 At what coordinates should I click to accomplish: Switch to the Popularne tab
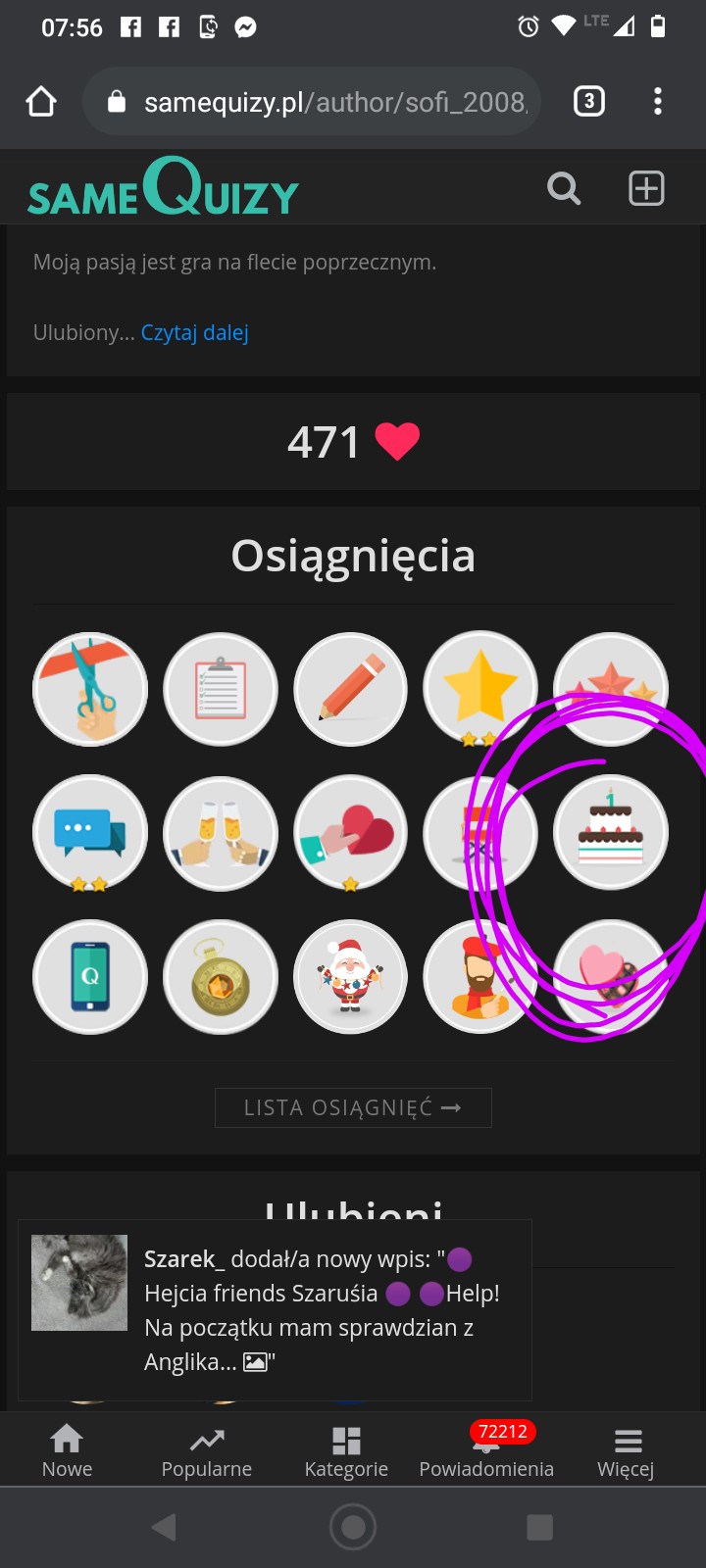coord(206,1450)
